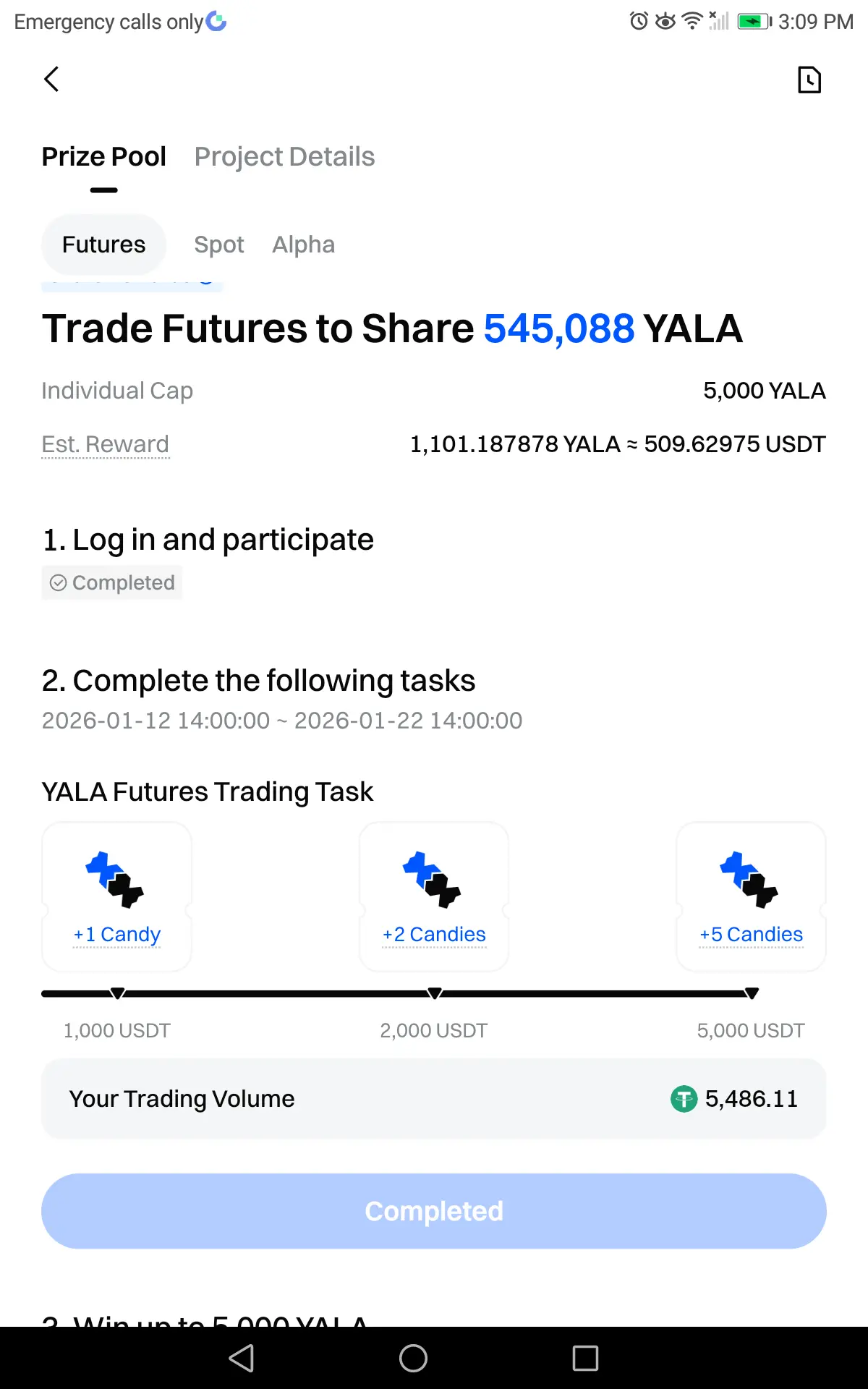Switch to the Alpha category
Screen dimensions: 868x1389
(x=304, y=245)
